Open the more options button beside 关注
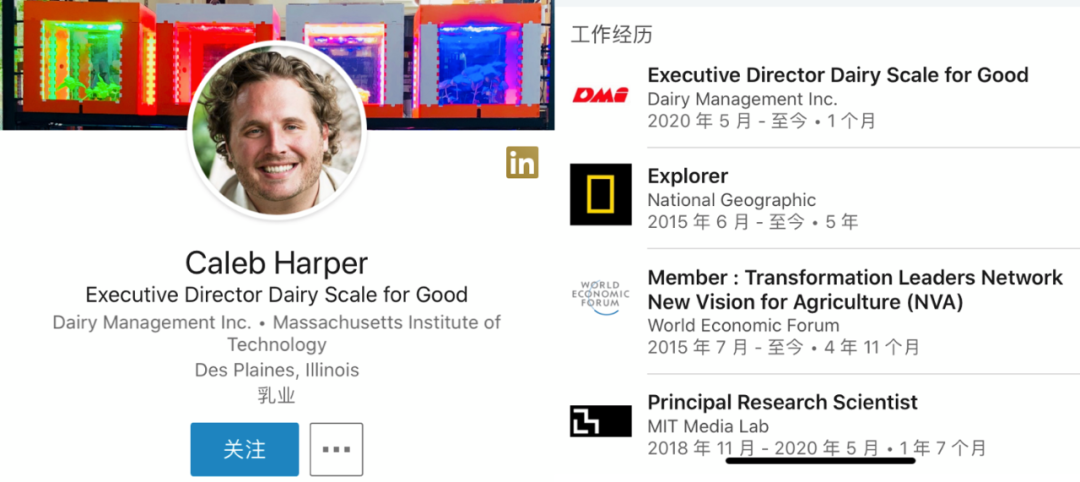Image resolution: width=1080 pixels, height=482 pixels. click(x=336, y=449)
